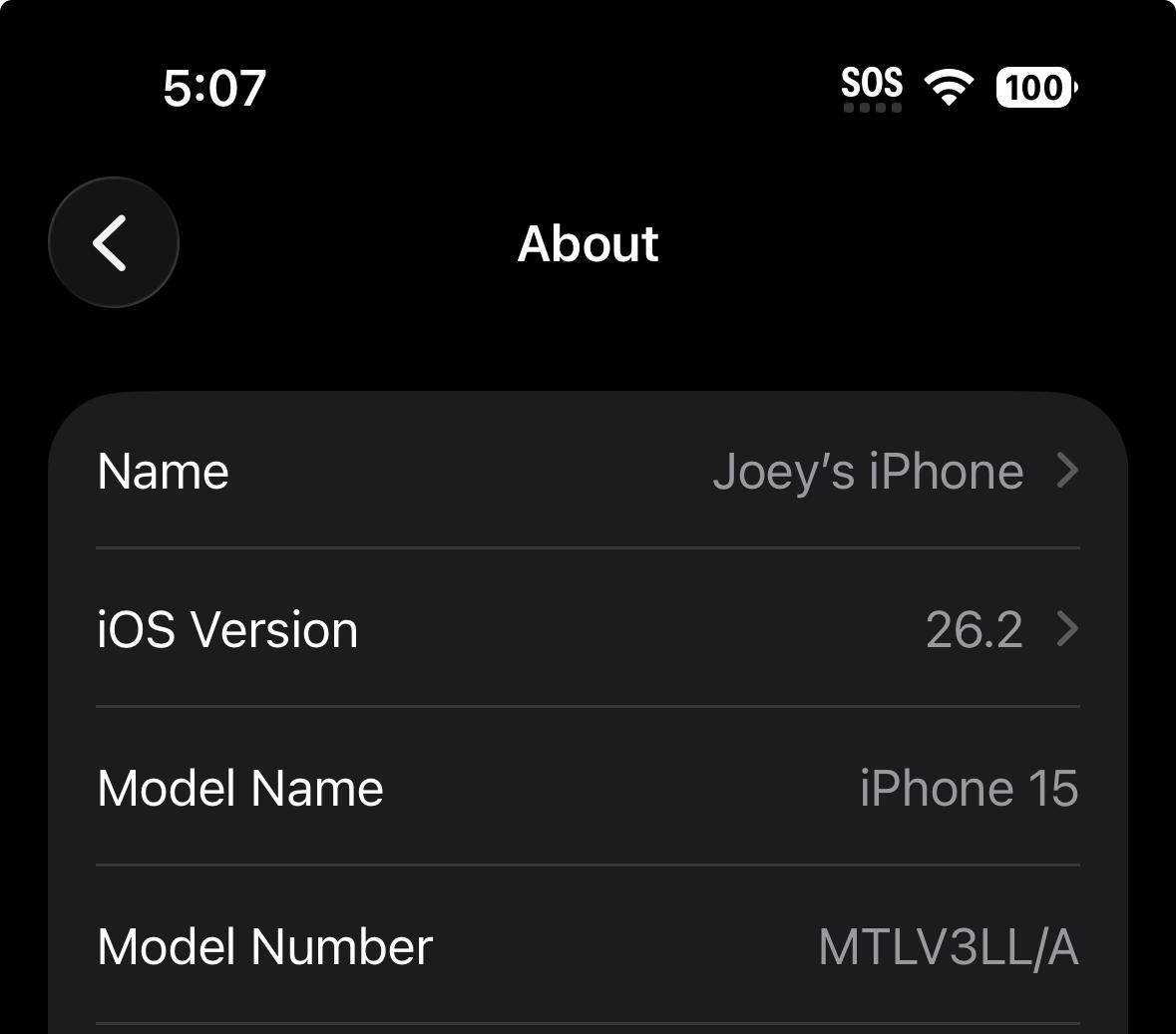Open iOS Version 26.2 details
1176x1034 pixels.
(588, 629)
